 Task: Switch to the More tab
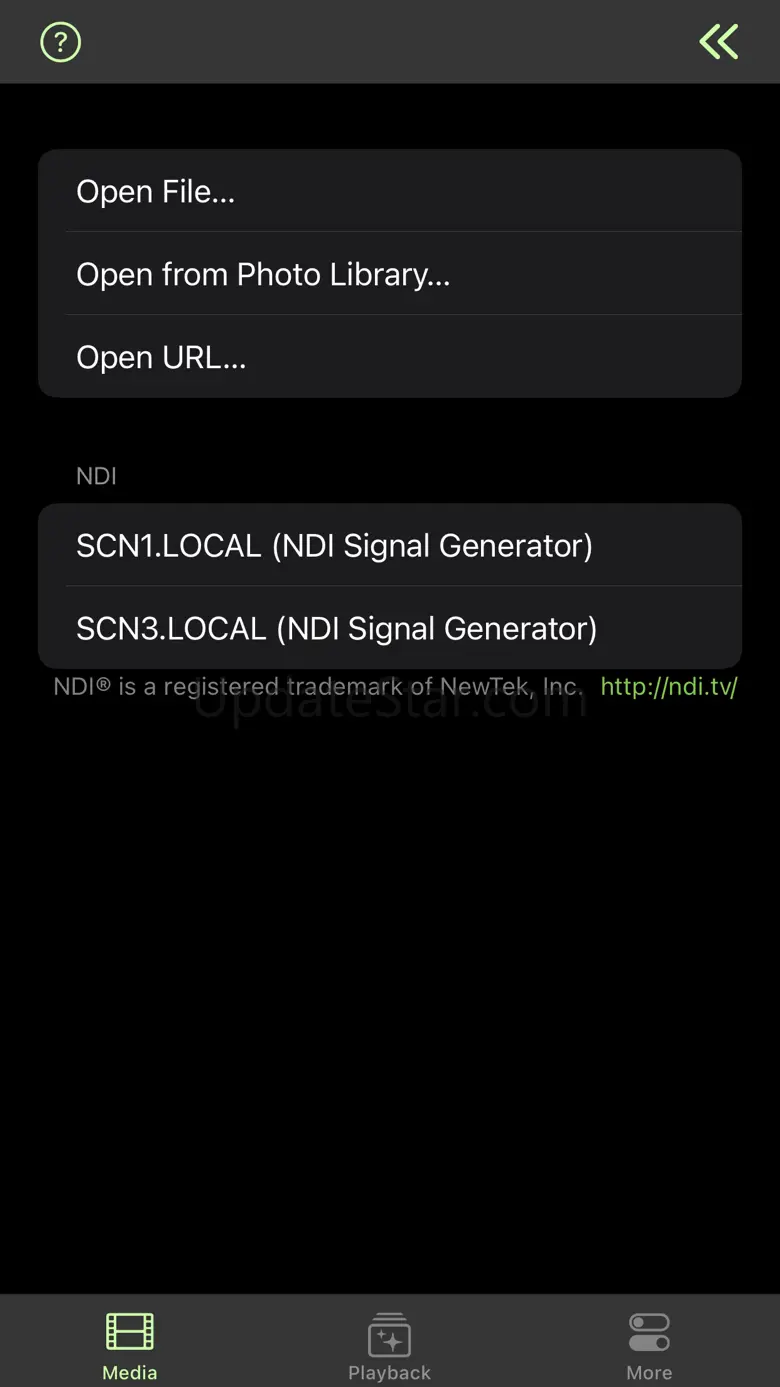[x=649, y=1346]
